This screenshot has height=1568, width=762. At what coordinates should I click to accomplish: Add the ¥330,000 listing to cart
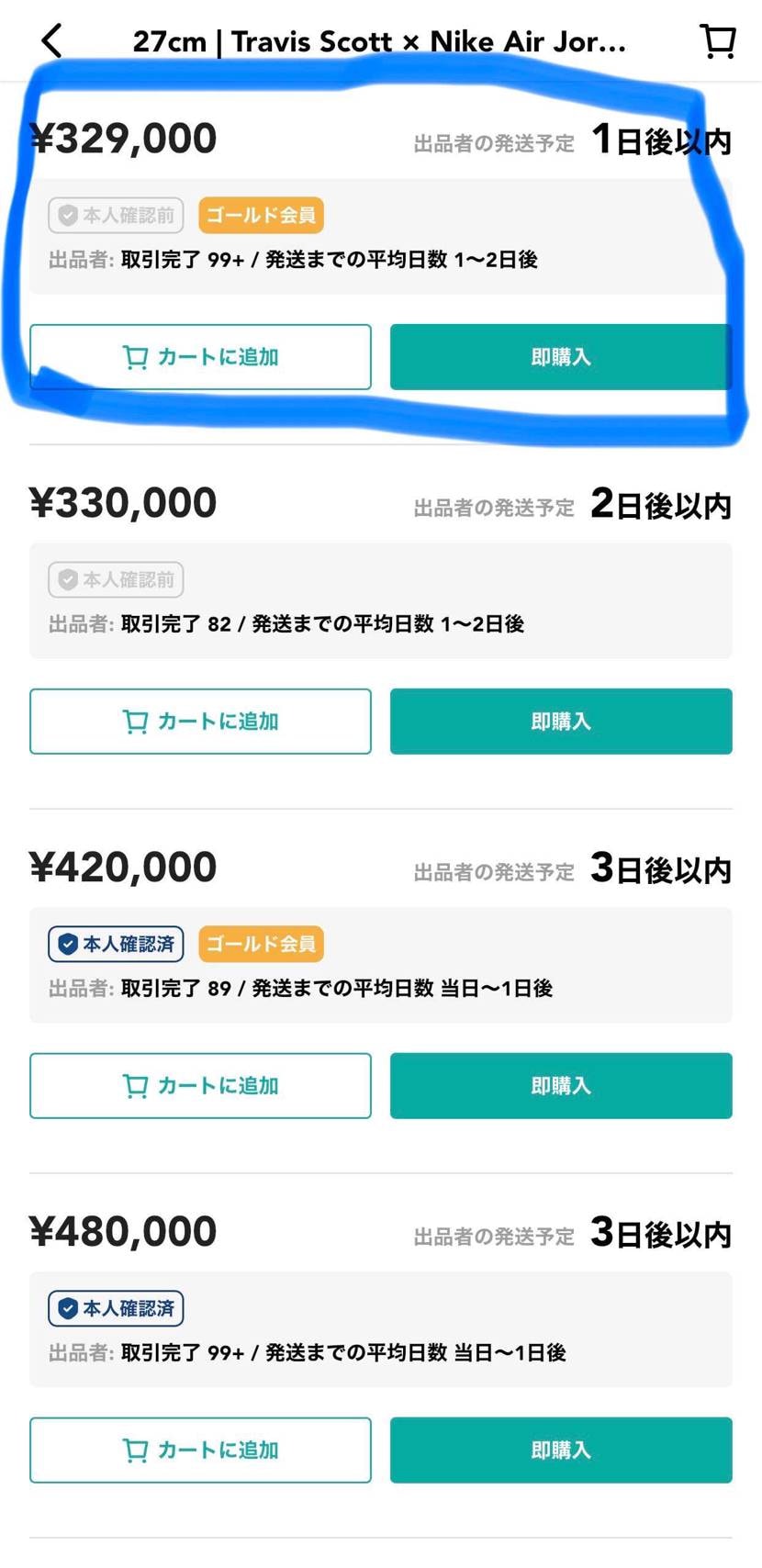pos(200,722)
